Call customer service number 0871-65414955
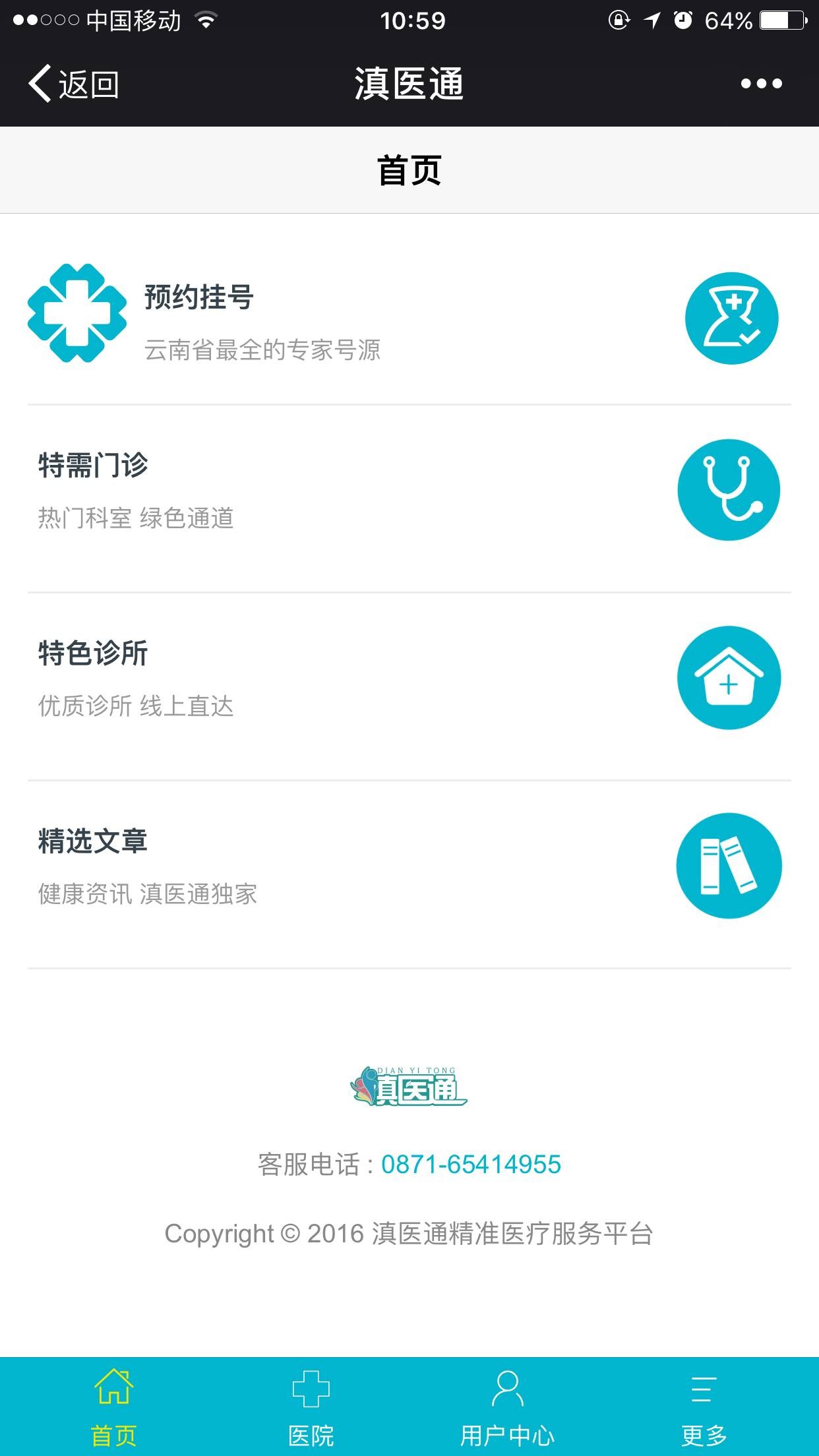The width and height of the screenshot is (819, 1456). pos(471,1165)
